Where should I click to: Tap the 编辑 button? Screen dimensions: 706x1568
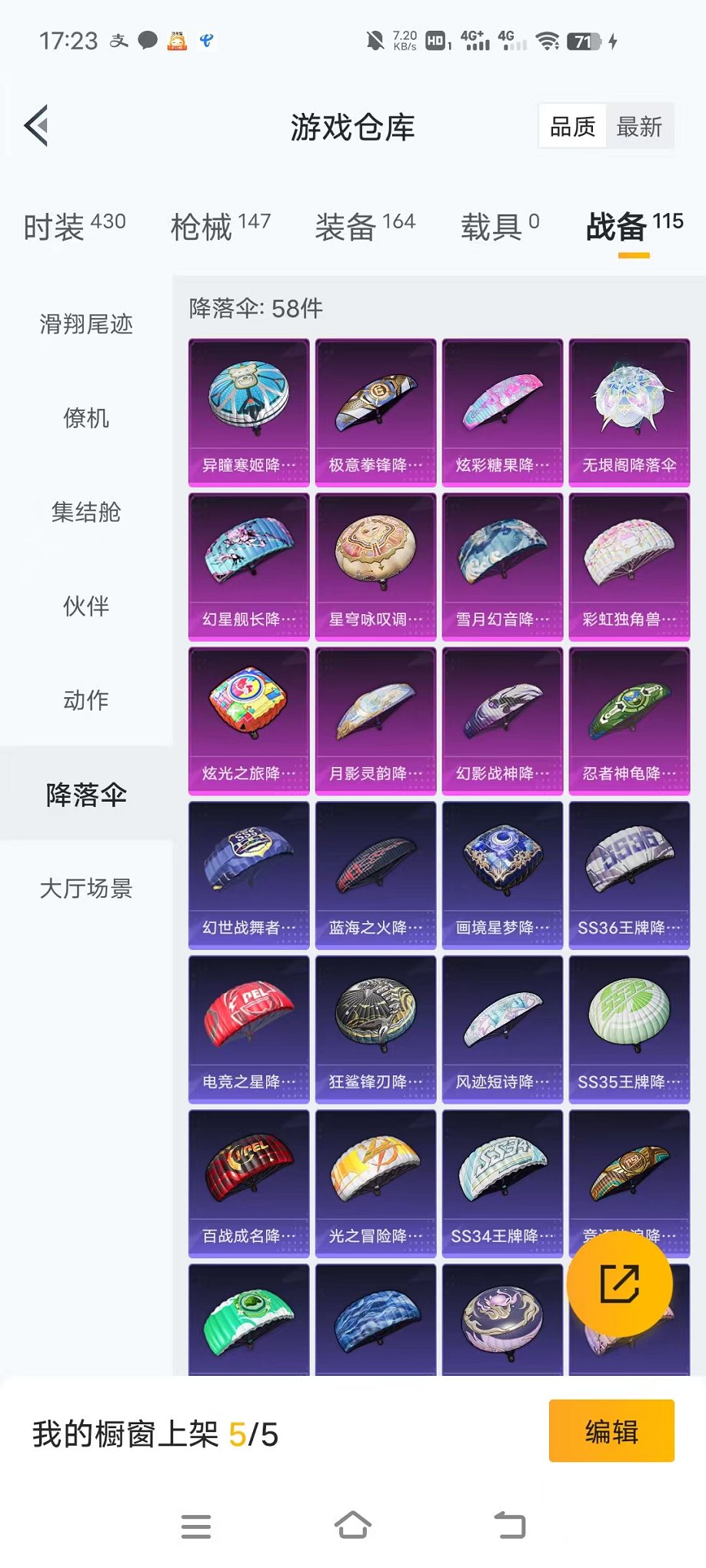(x=611, y=1430)
